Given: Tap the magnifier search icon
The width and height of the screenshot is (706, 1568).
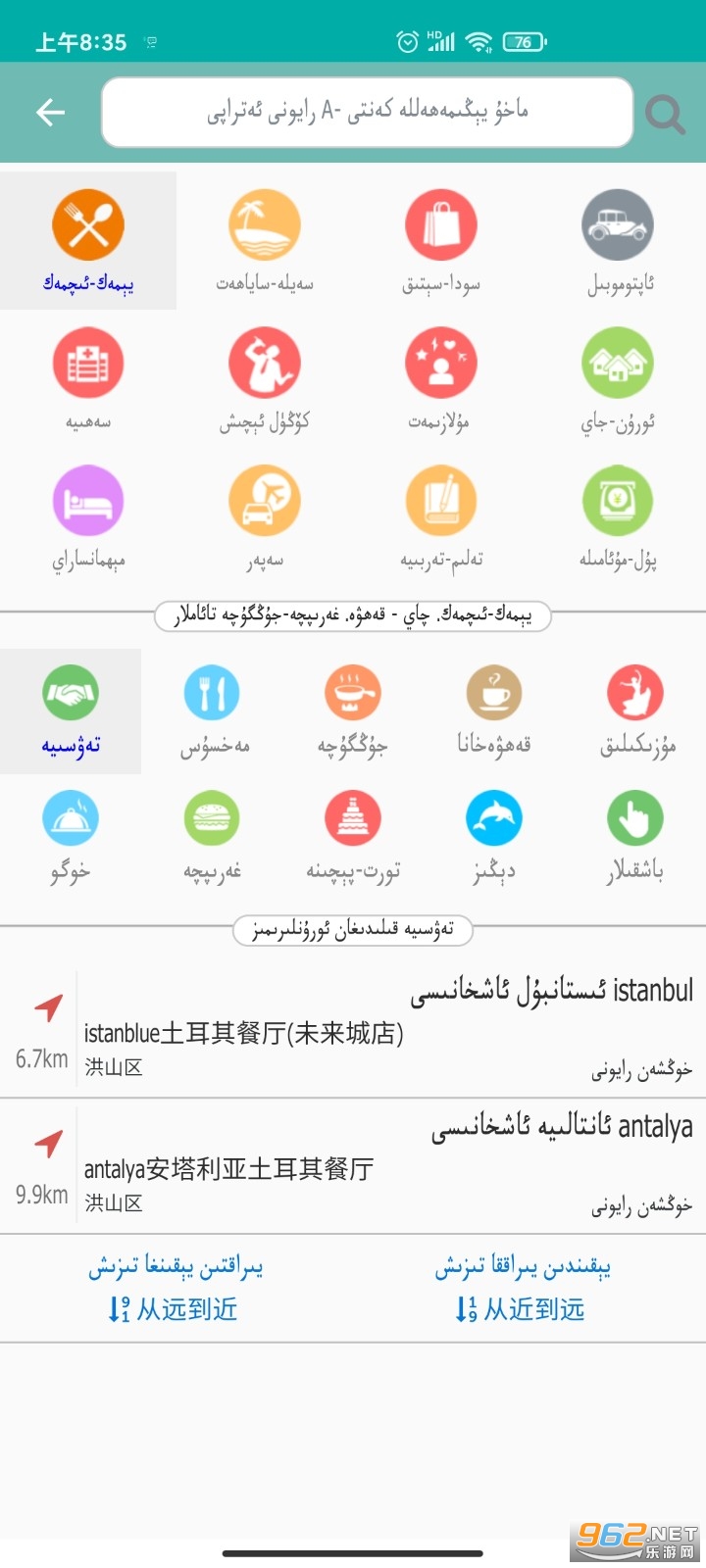Looking at the screenshot, I should tap(666, 115).
